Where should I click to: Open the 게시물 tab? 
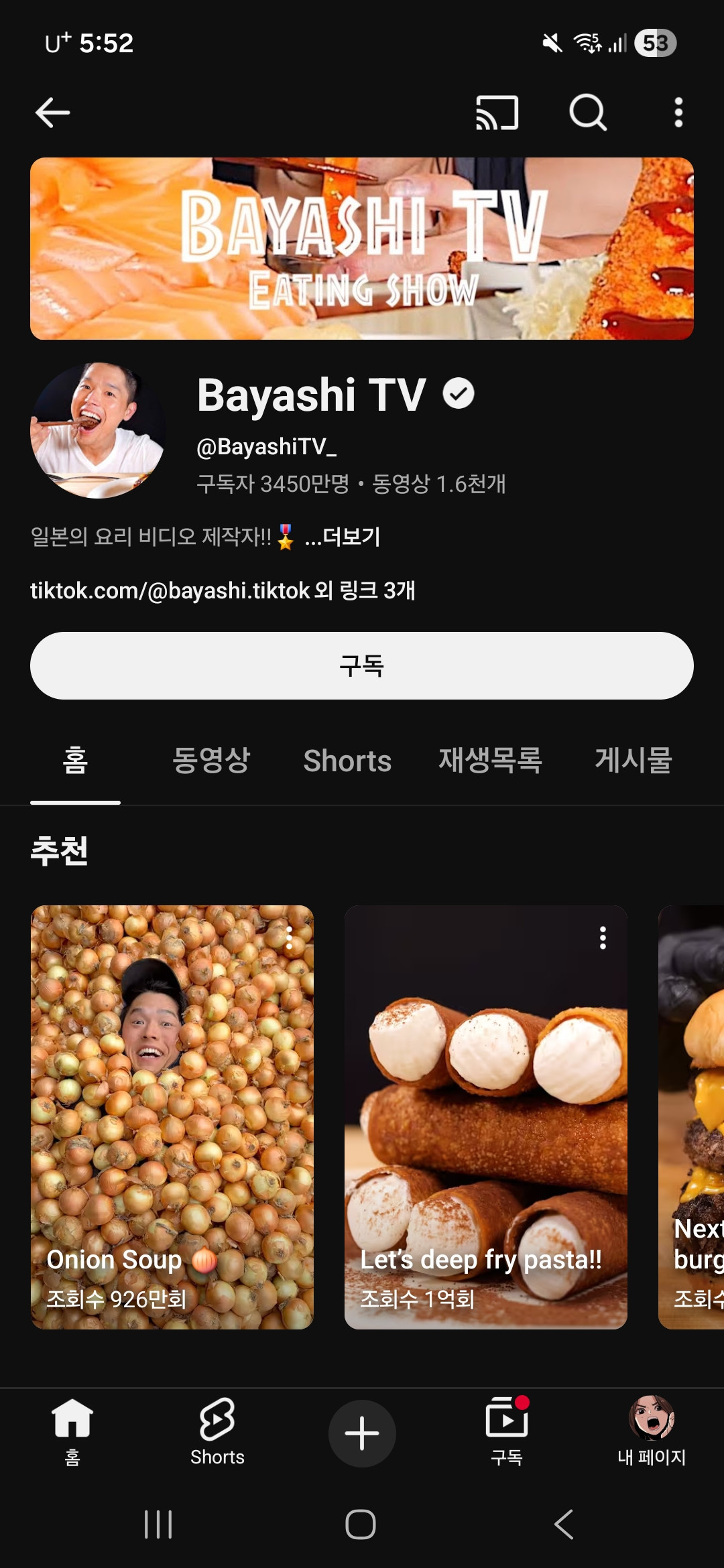pyautogui.click(x=633, y=761)
